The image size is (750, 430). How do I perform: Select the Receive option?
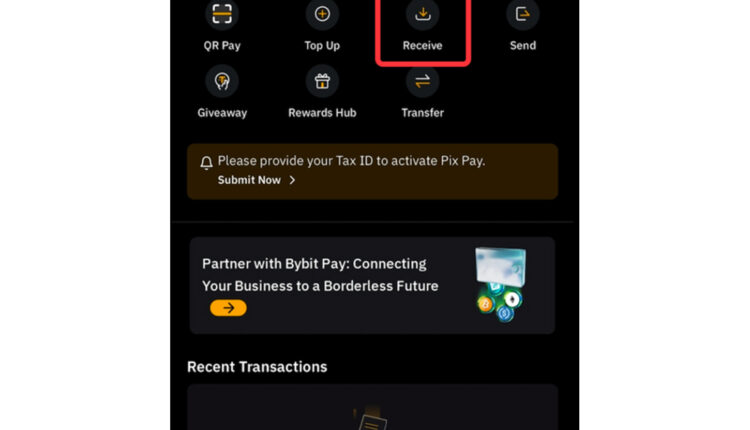pos(422,16)
